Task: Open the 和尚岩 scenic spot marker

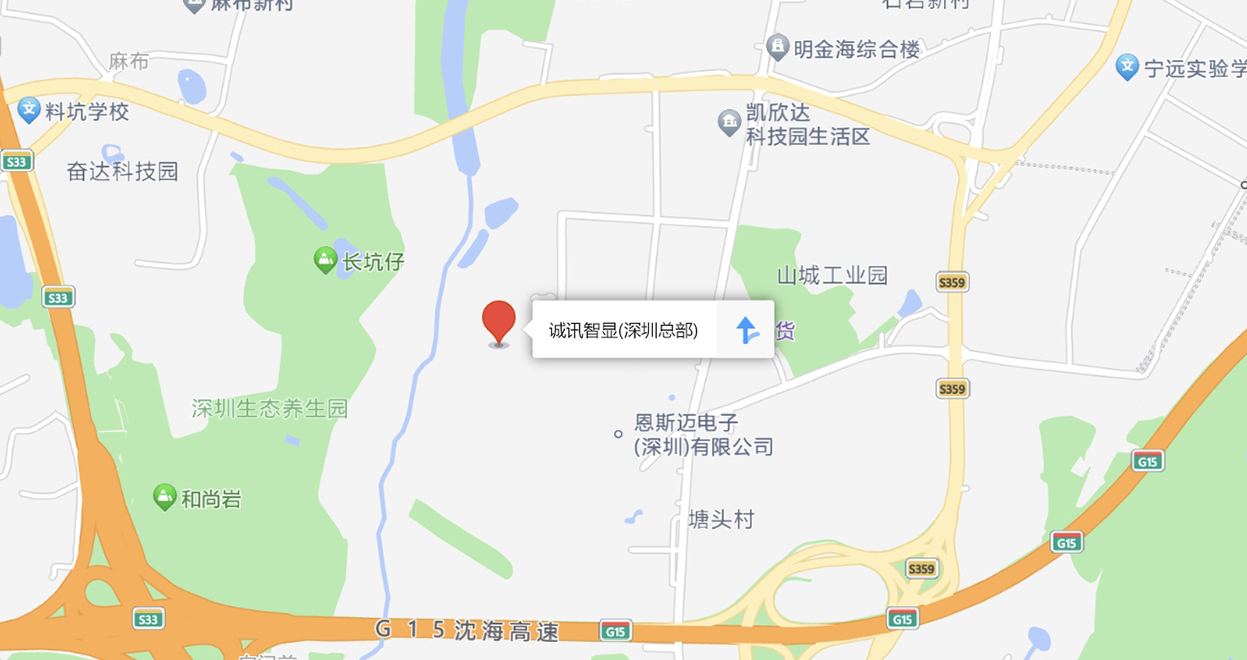Action: (x=165, y=497)
